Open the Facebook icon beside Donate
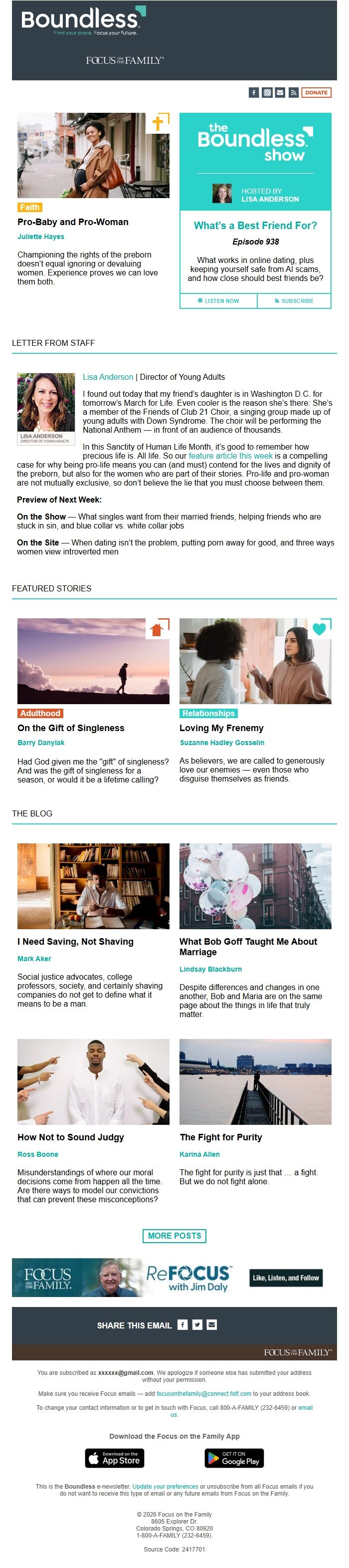The height and width of the screenshot is (1568, 349). coord(254,92)
